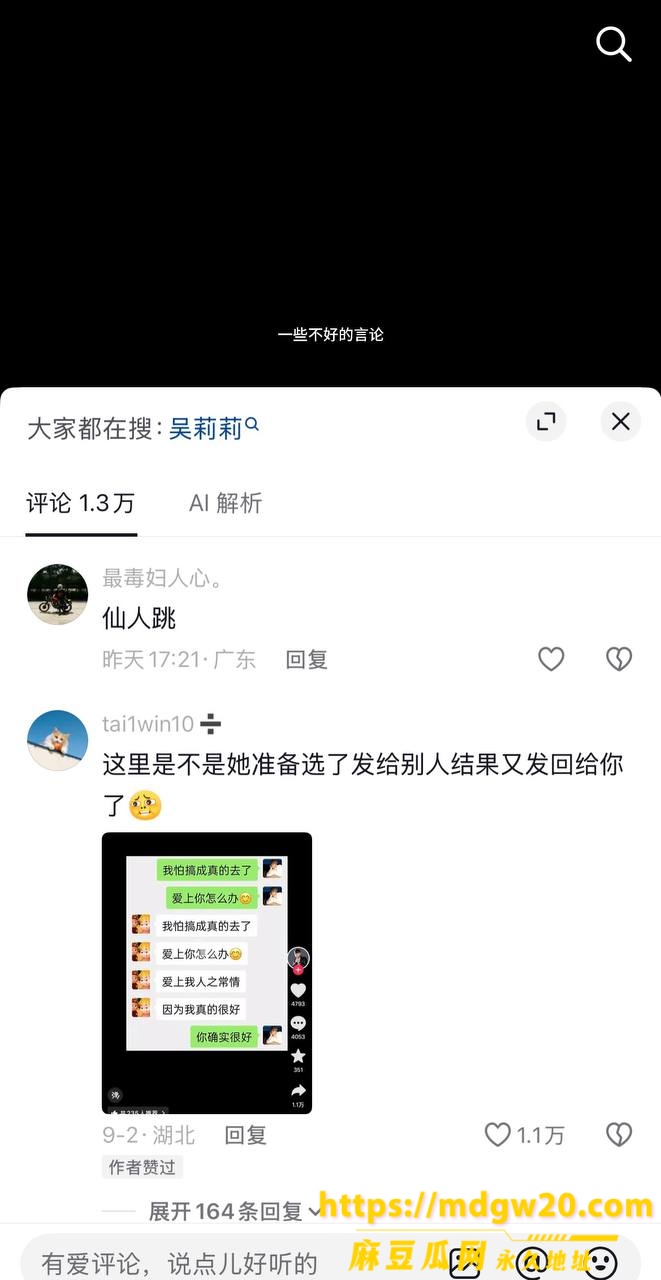Open the profile avatar of 最毒妇人心。
The image size is (661, 1280).
coord(57,595)
